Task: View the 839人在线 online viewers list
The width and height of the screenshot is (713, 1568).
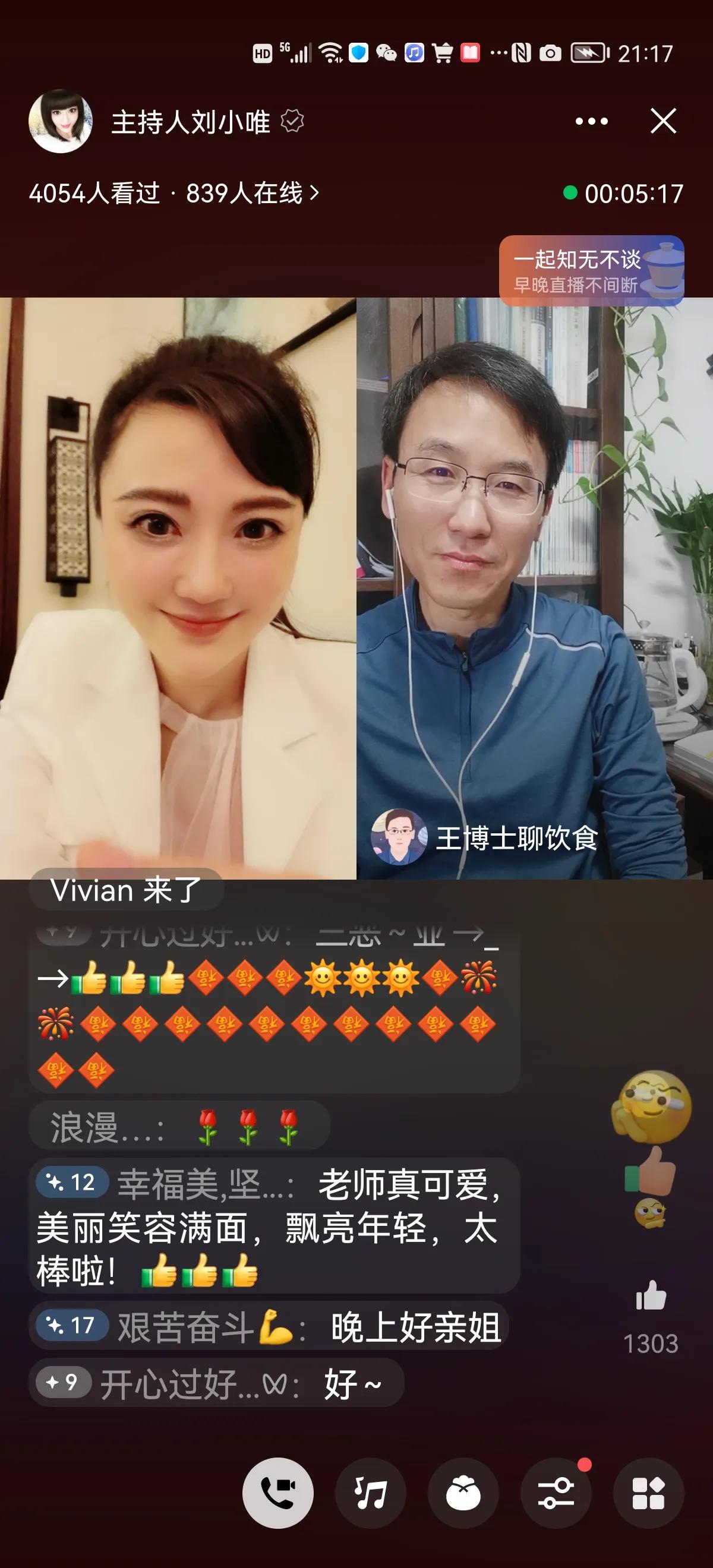Action: coord(251,194)
